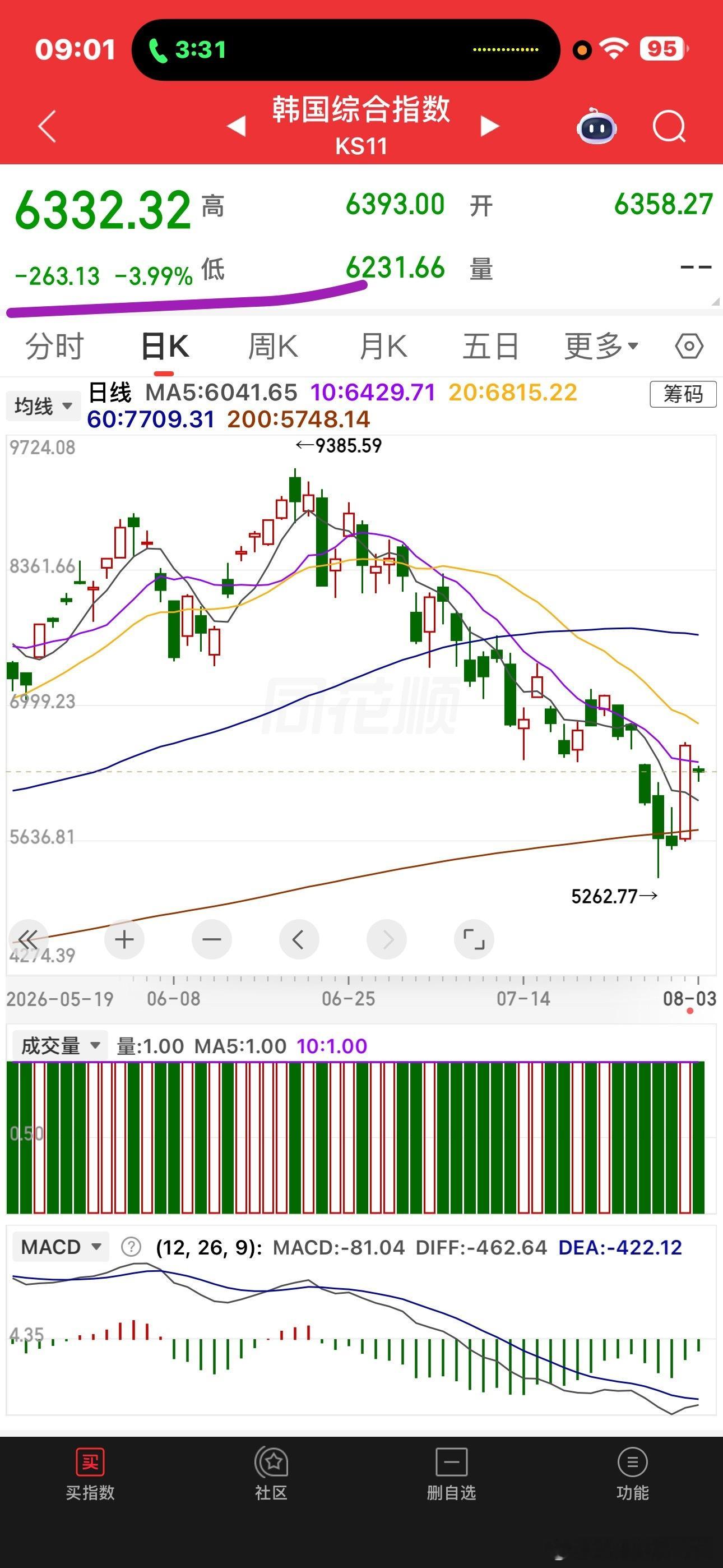The width and height of the screenshot is (723, 1568).
Task: Switch to the next index with right triangle
Action: [x=489, y=126]
